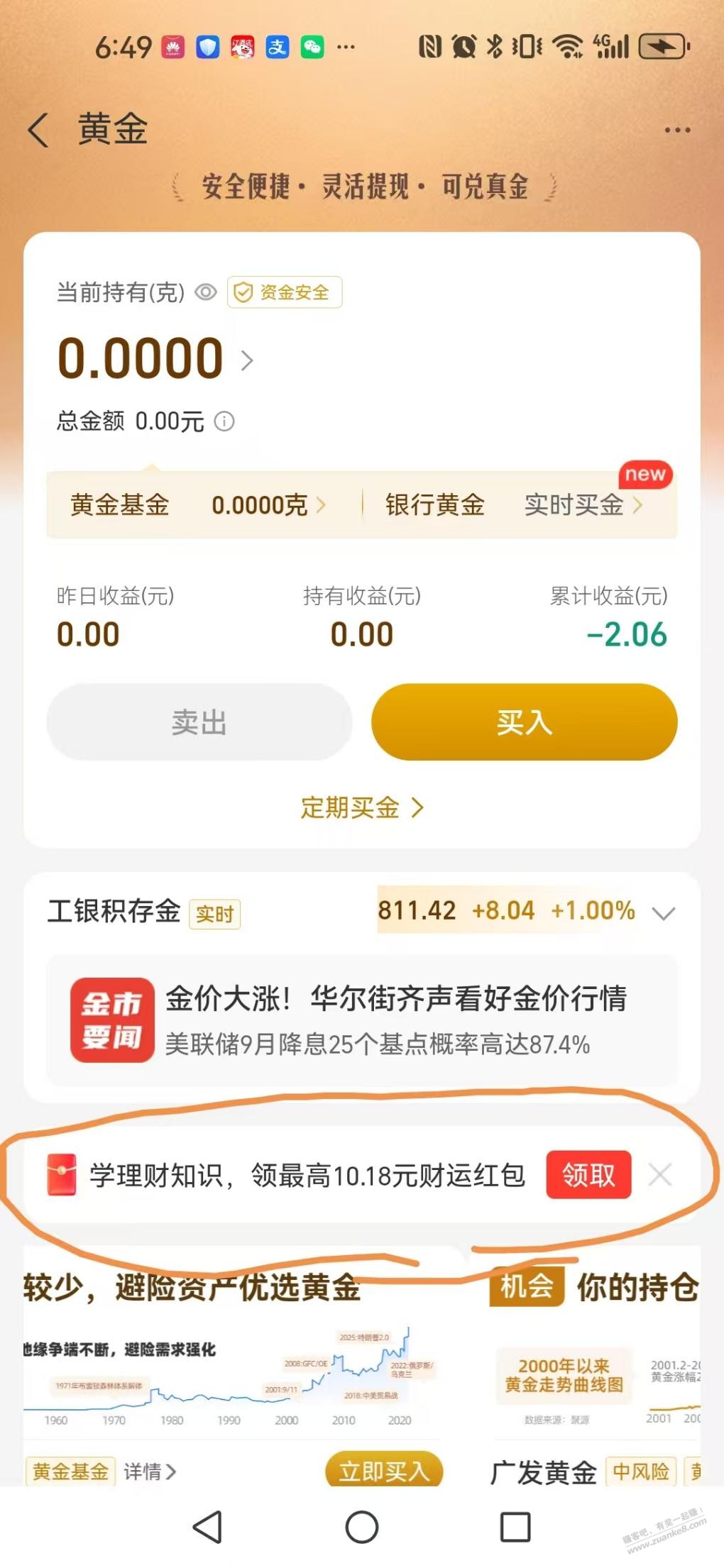The height and width of the screenshot is (1568, 724).
Task: Switch to the 银行黄金 tab
Action: tap(435, 505)
